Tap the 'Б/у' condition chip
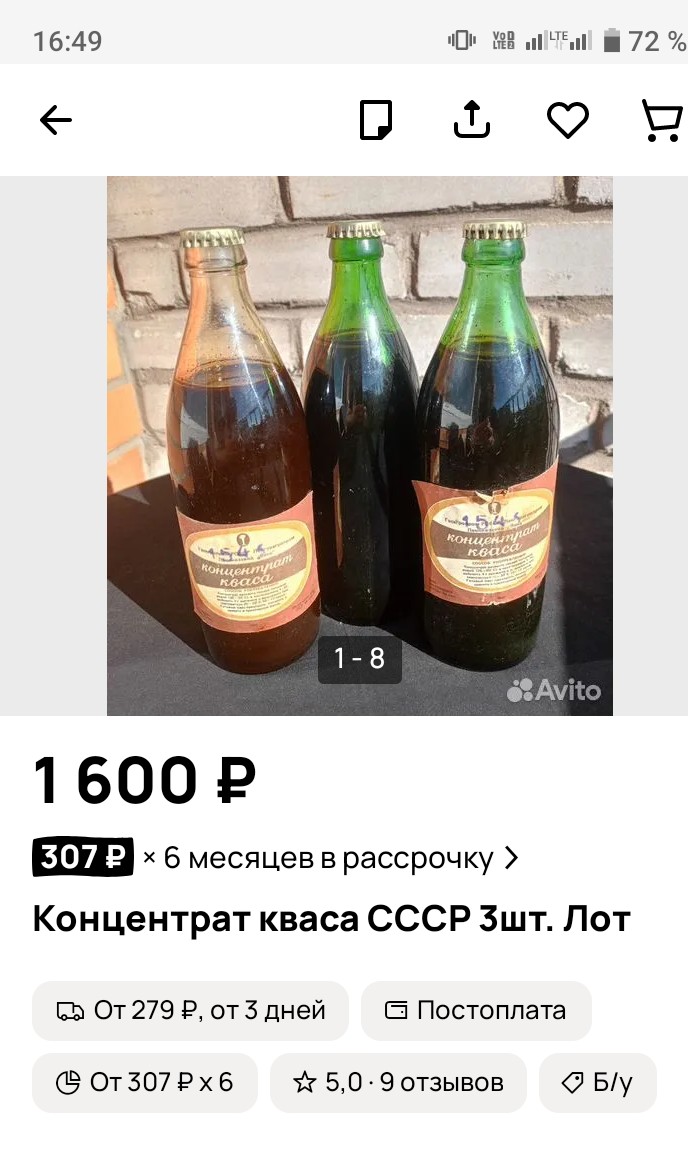 click(597, 1082)
